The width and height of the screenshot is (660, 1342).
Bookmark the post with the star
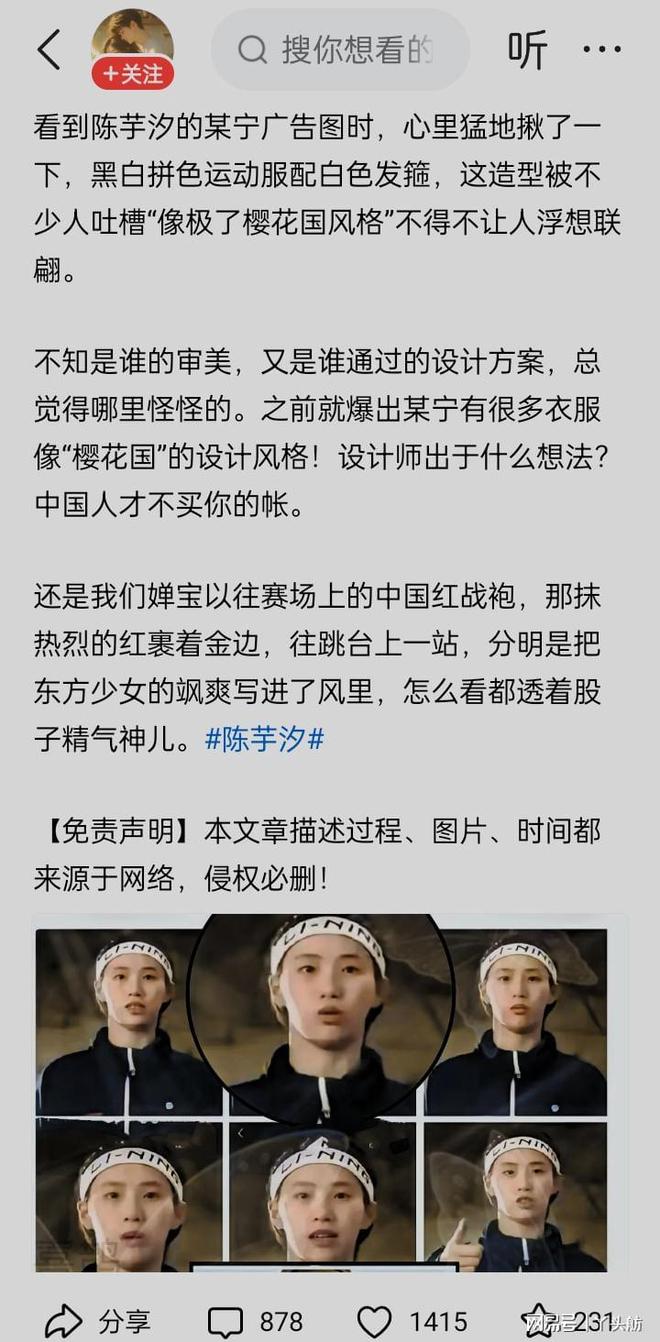(x=538, y=1320)
